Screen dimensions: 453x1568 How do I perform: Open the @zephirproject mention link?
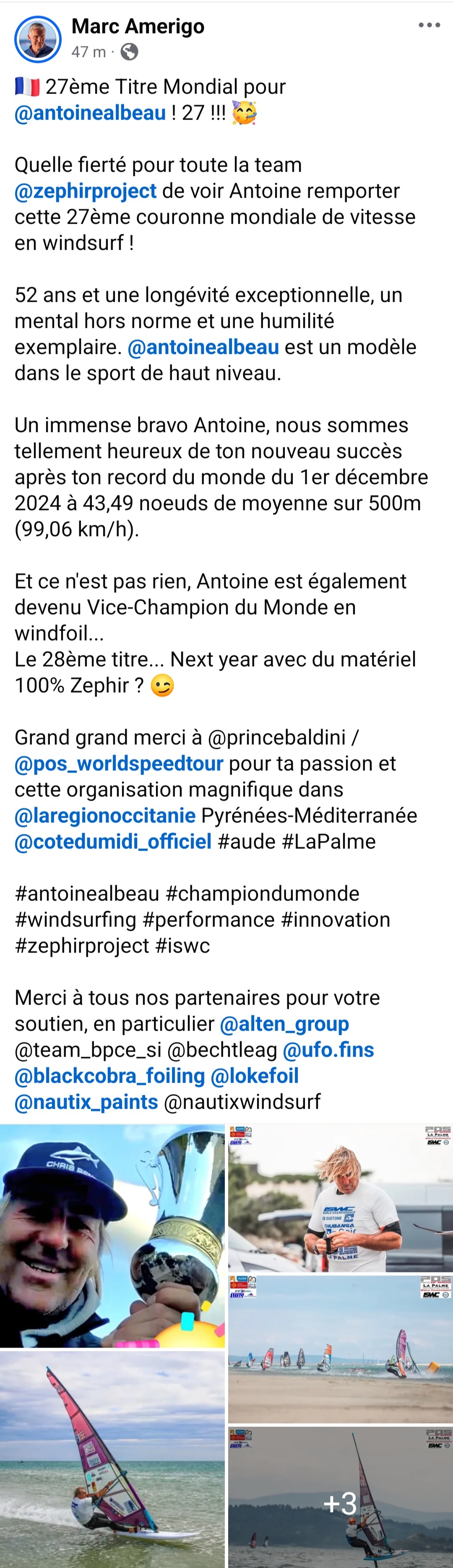pos(85,191)
